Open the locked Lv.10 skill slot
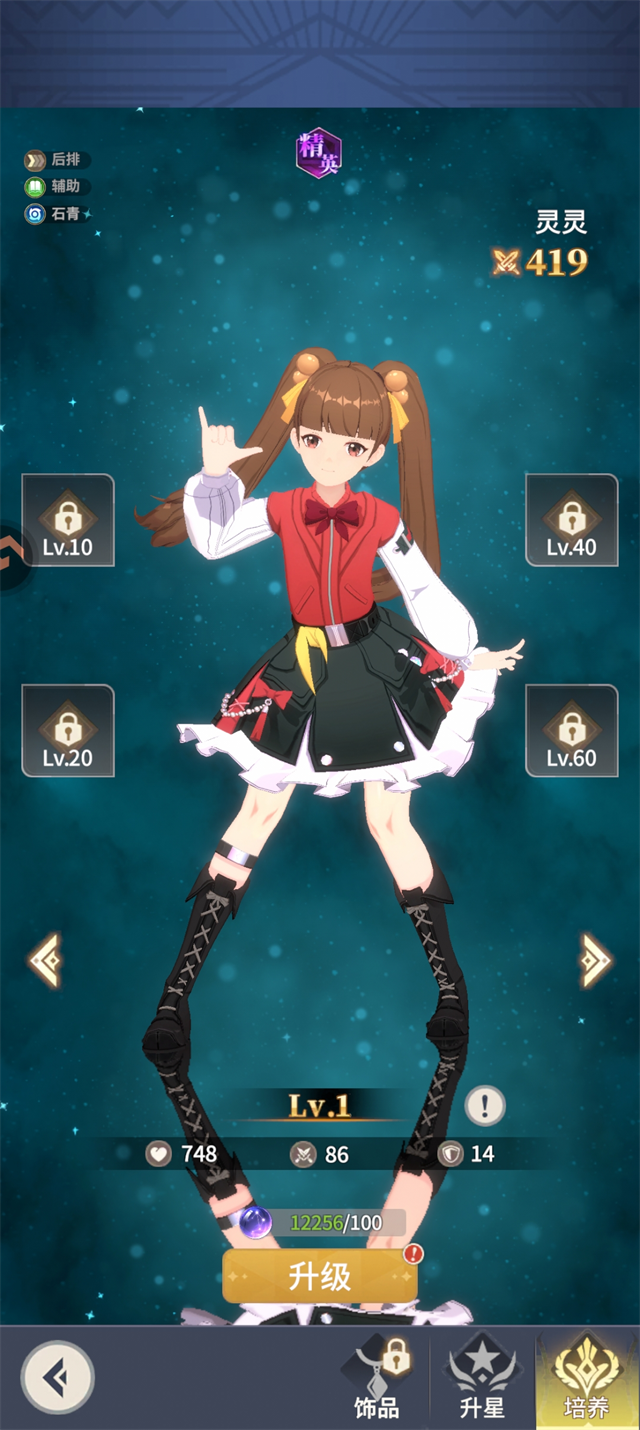 click(x=68, y=520)
